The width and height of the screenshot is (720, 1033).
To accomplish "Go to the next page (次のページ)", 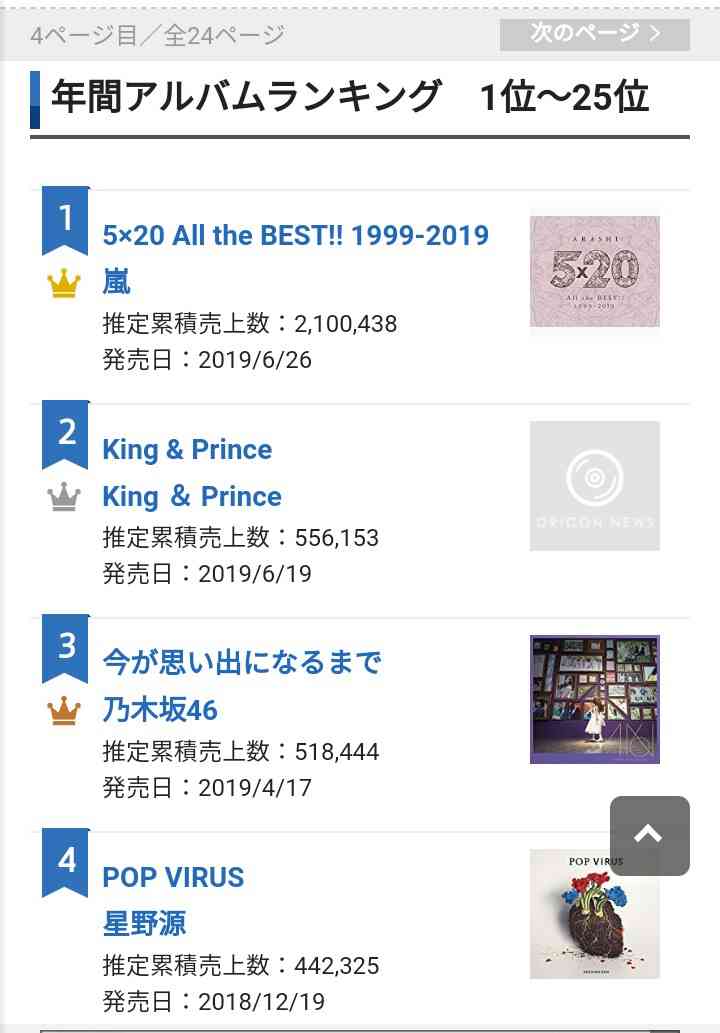I will click(x=594, y=34).
